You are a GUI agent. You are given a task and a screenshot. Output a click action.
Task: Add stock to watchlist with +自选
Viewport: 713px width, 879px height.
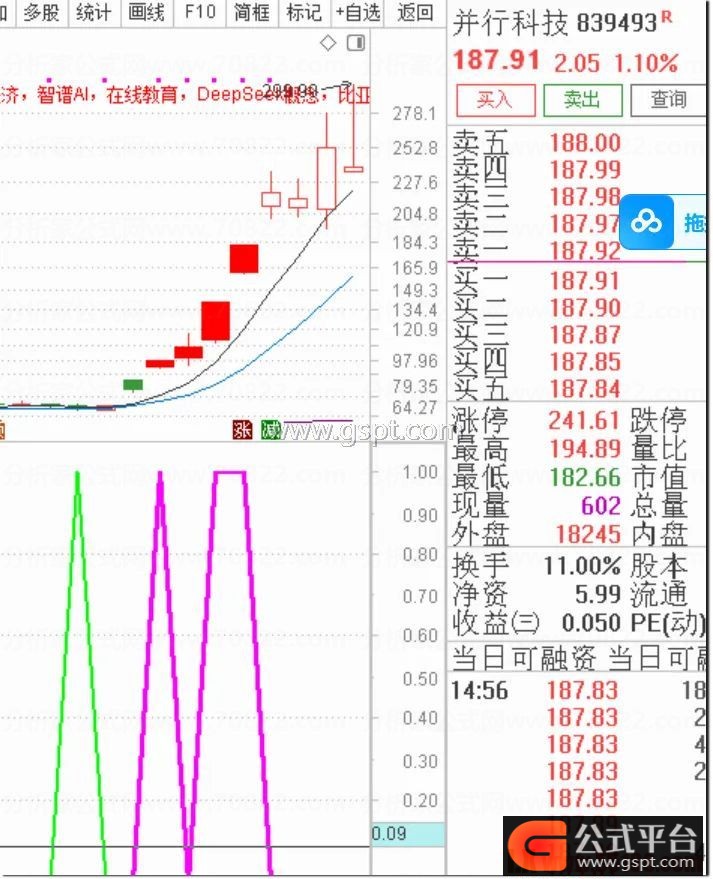358,13
